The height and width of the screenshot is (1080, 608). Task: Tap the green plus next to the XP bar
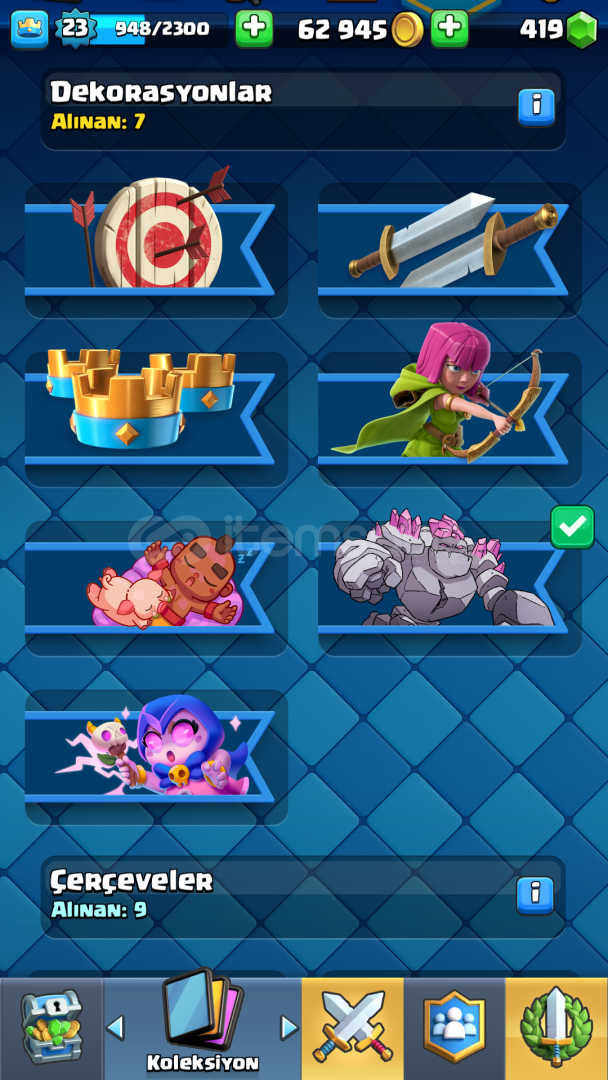coord(254,29)
